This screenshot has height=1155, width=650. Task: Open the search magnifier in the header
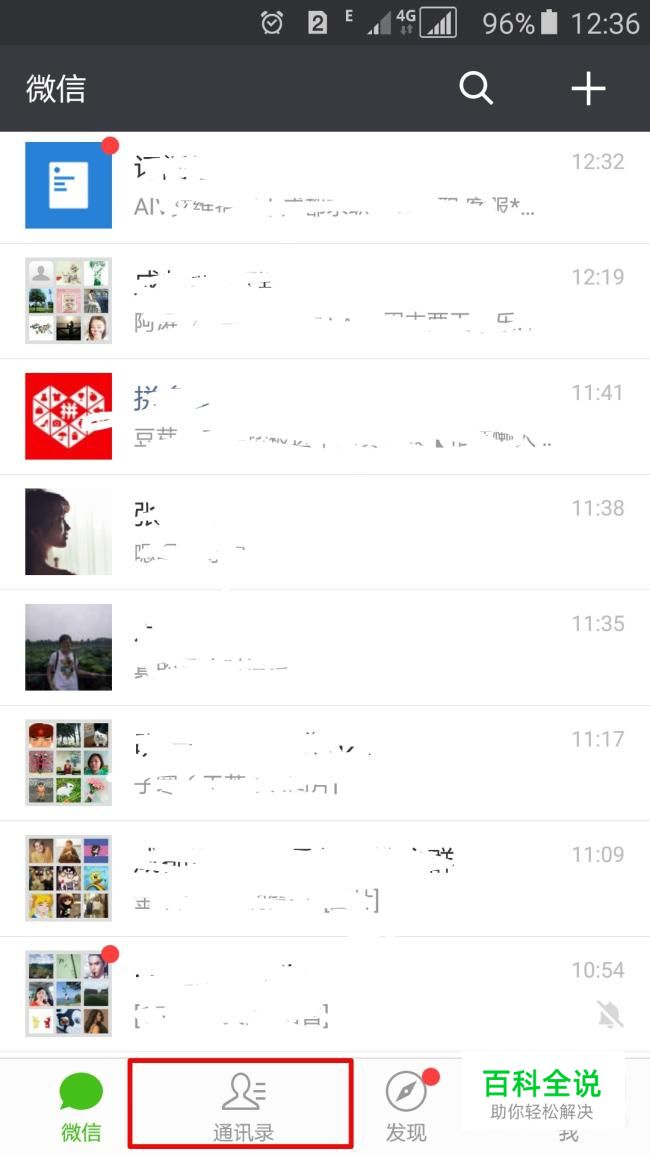click(x=476, y=89)
